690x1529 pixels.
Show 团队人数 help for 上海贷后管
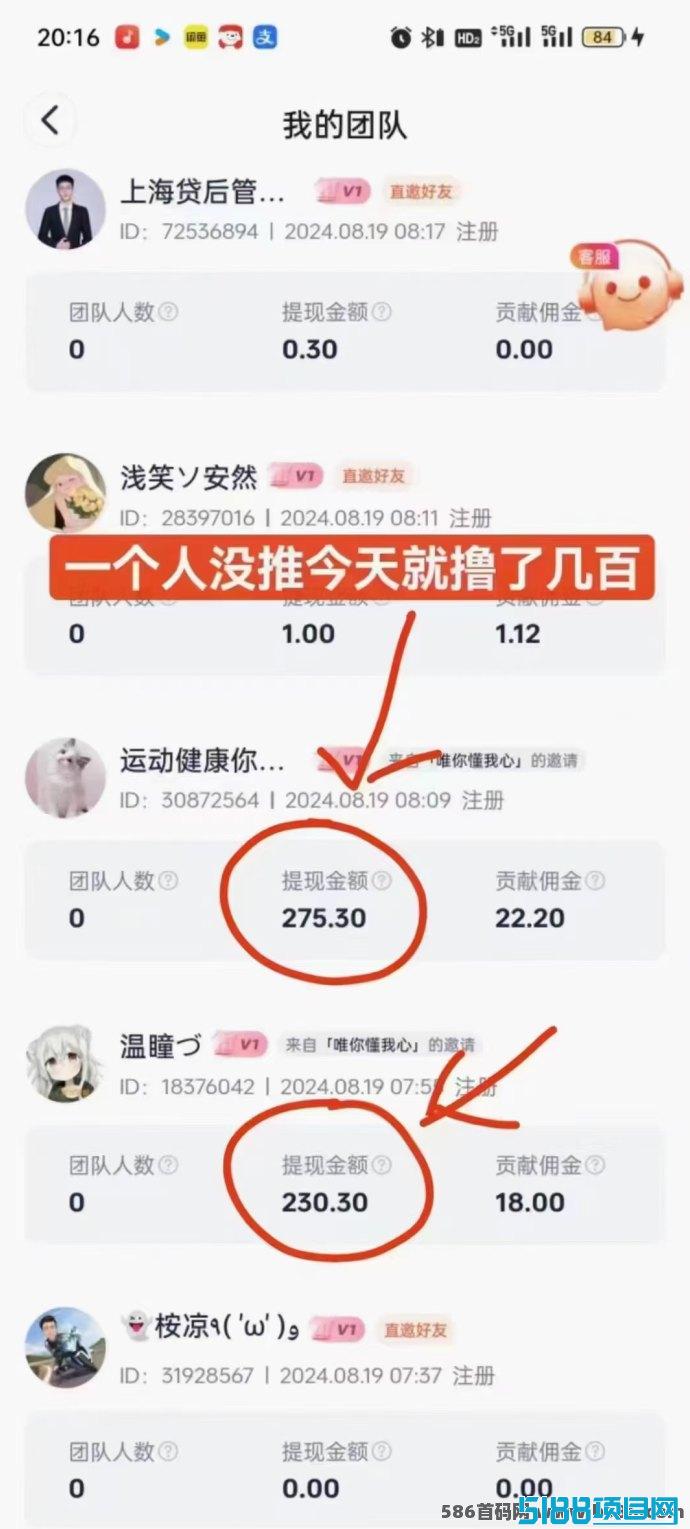(x=168, y=312)
